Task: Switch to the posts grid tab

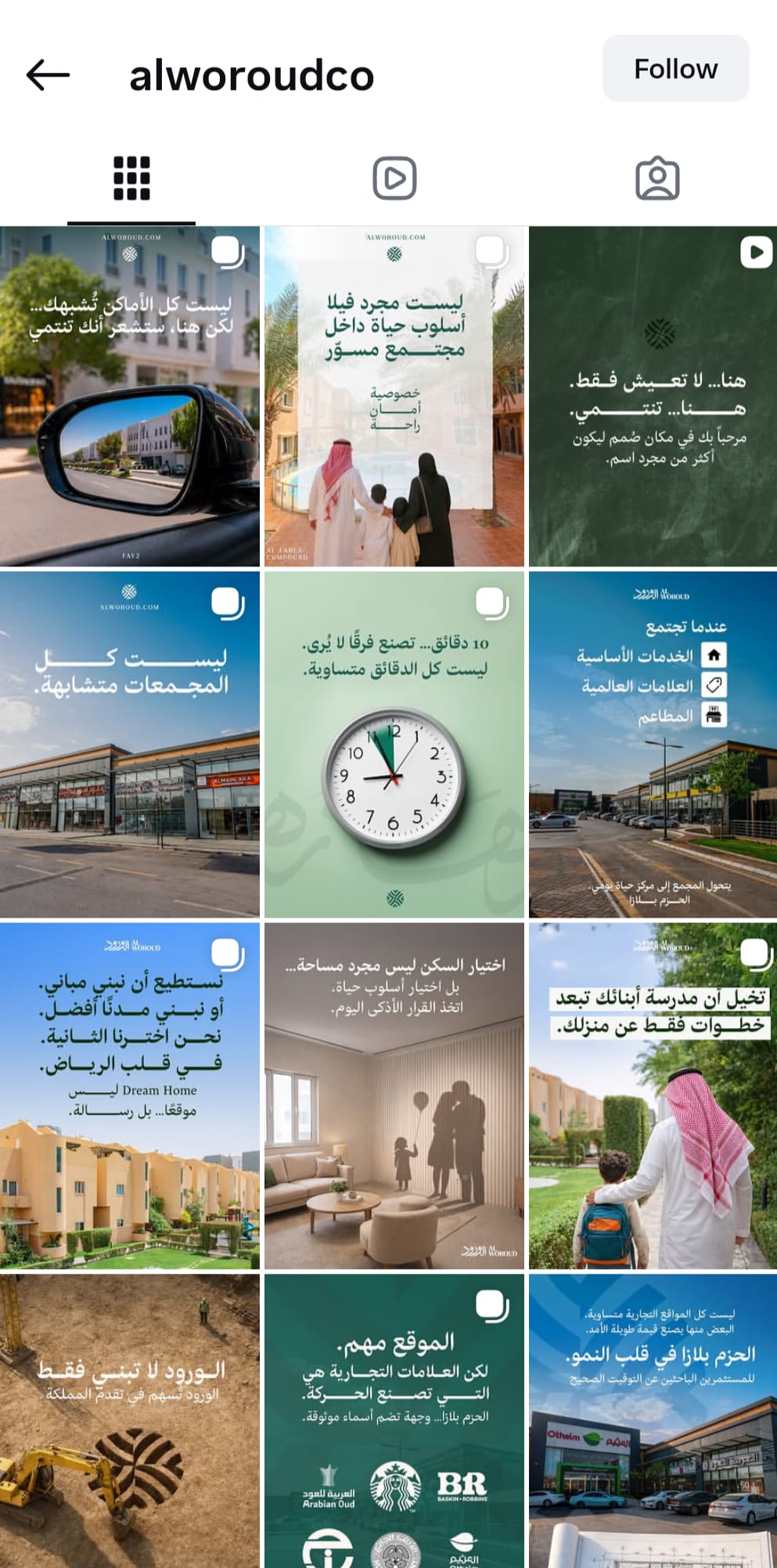Action: point(131,178)
